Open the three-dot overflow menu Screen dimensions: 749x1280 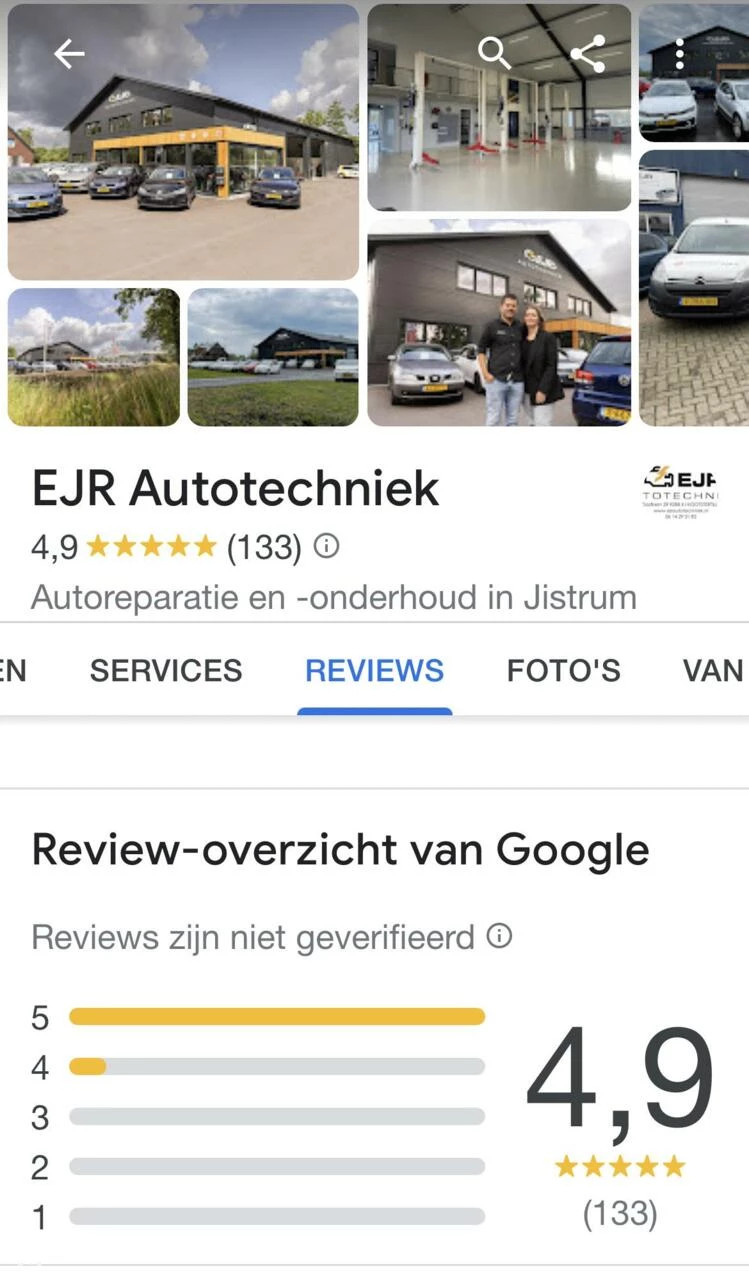tap(680, 53)
